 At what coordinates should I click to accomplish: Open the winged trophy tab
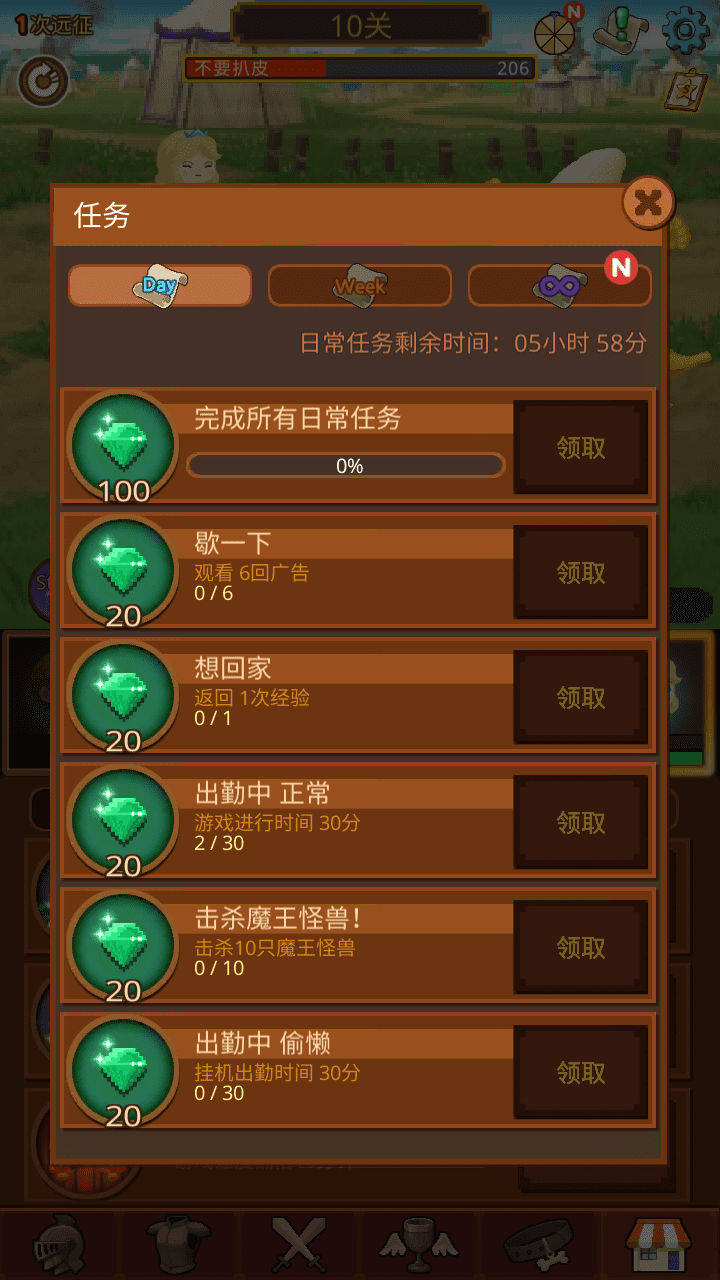pyautogui.click(x=418, y=1244)
